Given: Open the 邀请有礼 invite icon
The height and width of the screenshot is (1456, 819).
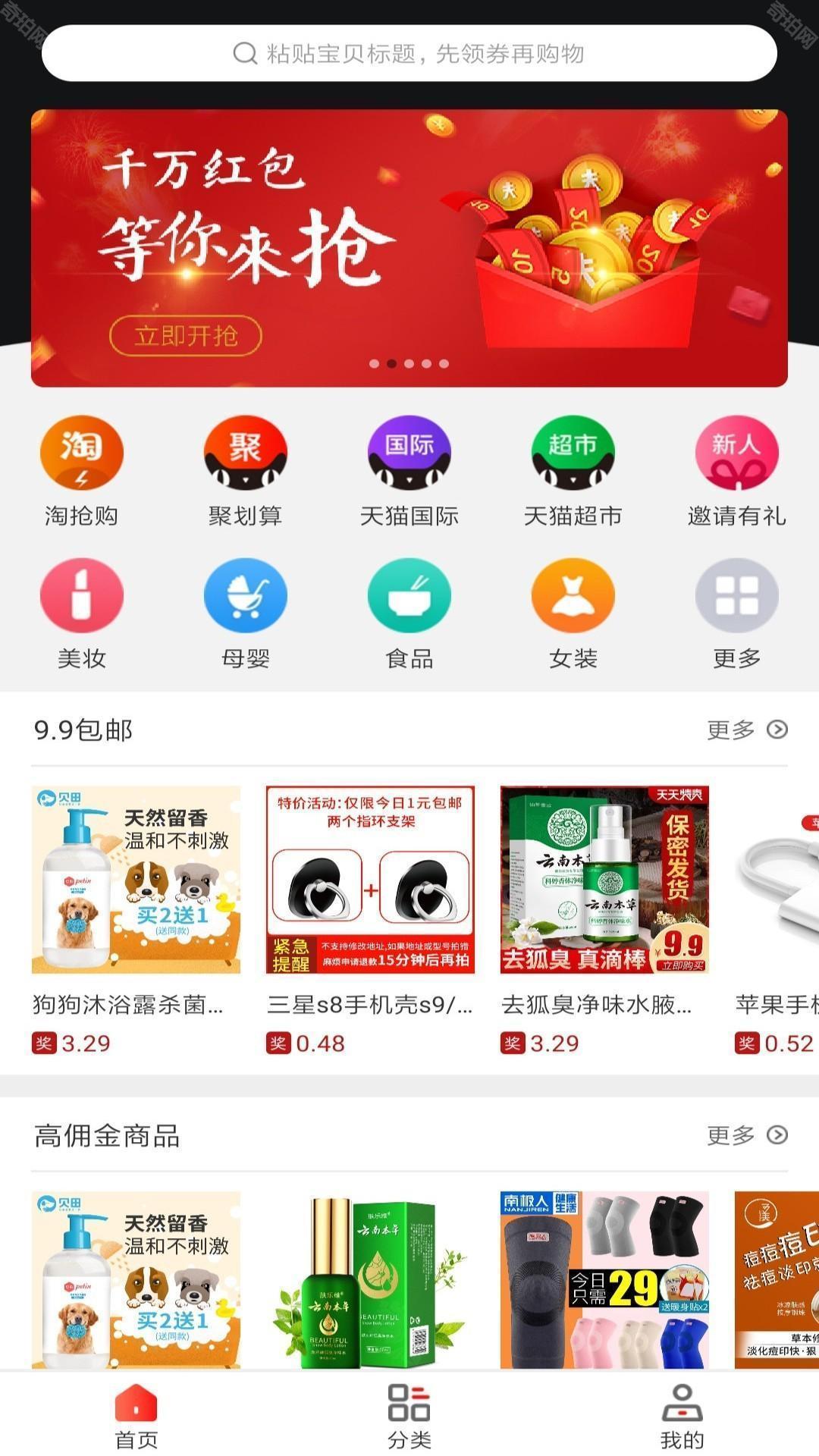Looking at the screenshot, I should click(x=736, y=453).
